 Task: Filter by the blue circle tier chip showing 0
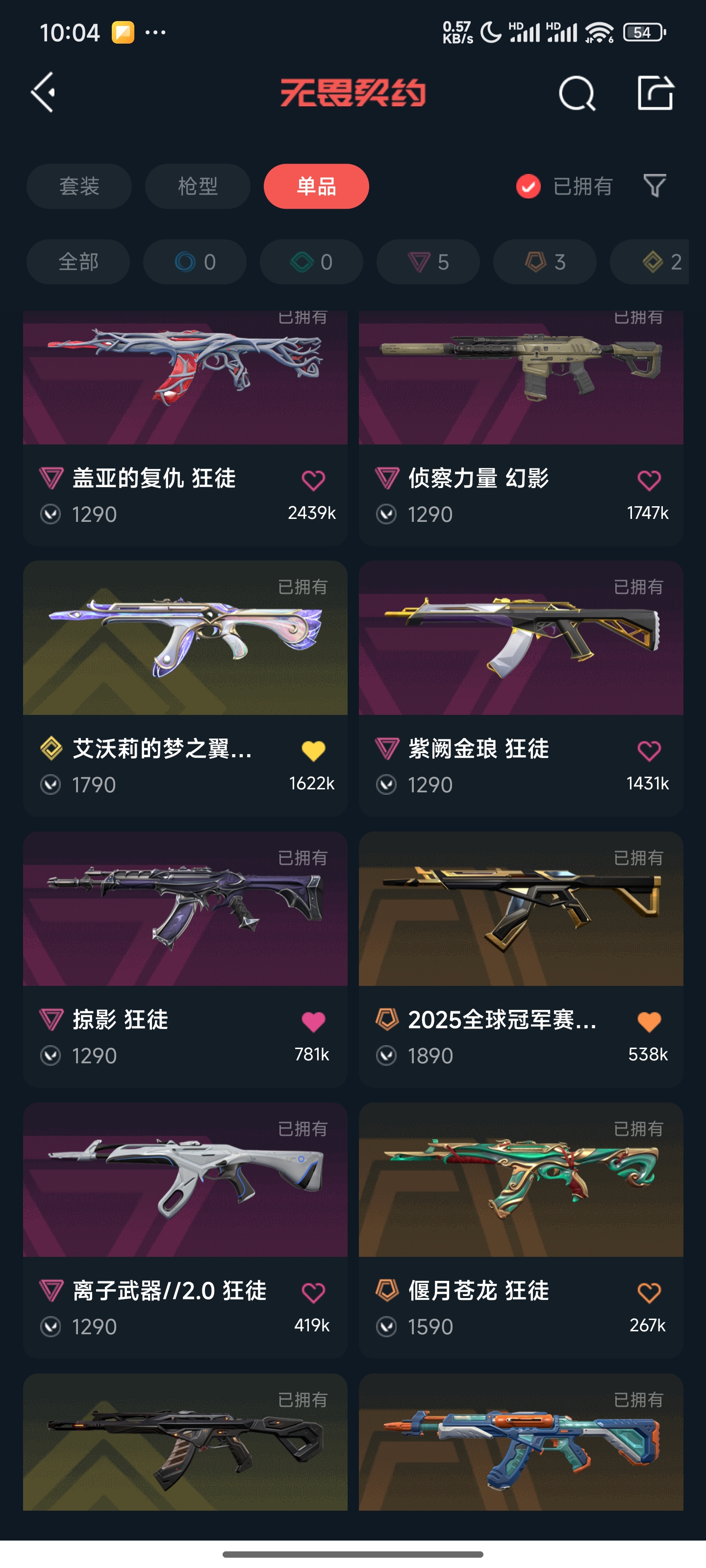pos(195,262)
